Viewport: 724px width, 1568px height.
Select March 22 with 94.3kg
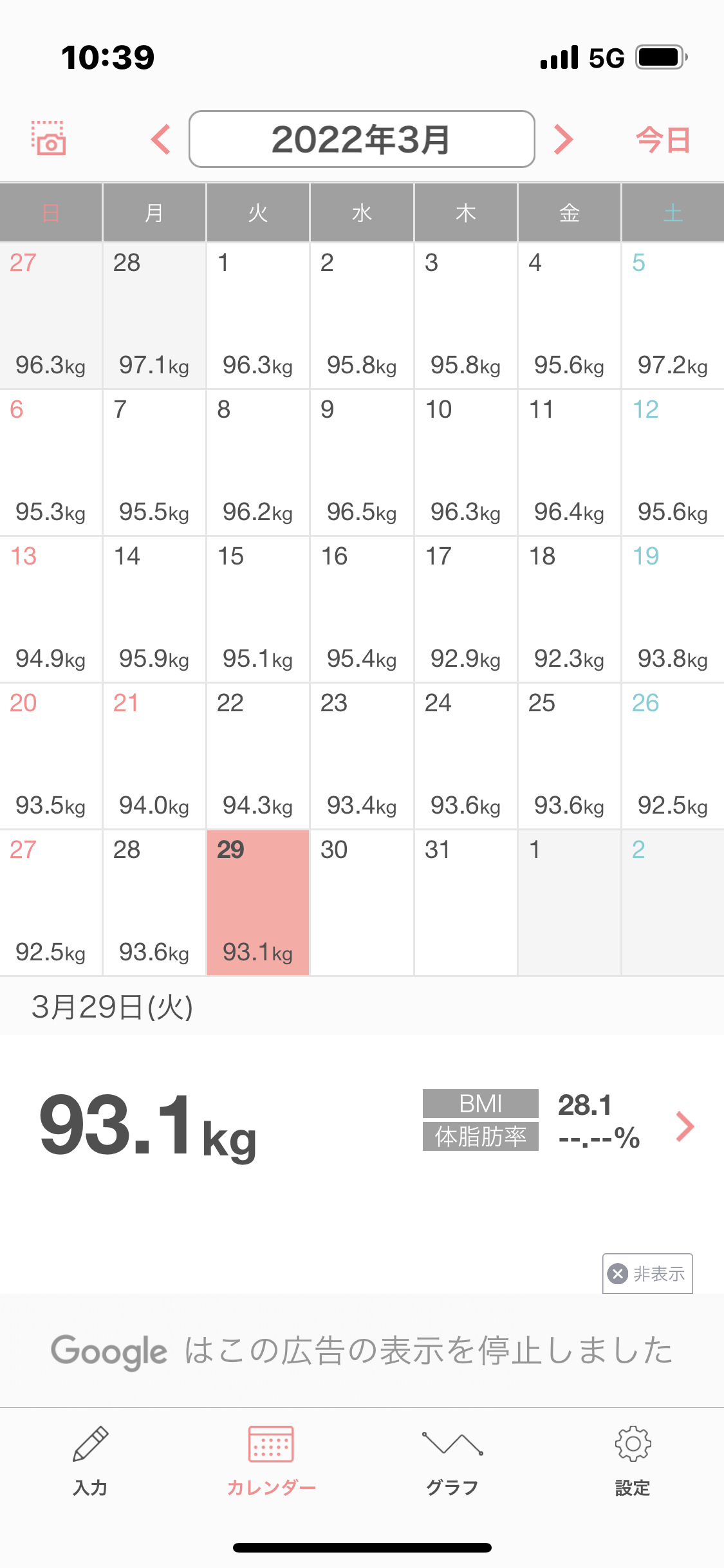click(x=258, y=756)
